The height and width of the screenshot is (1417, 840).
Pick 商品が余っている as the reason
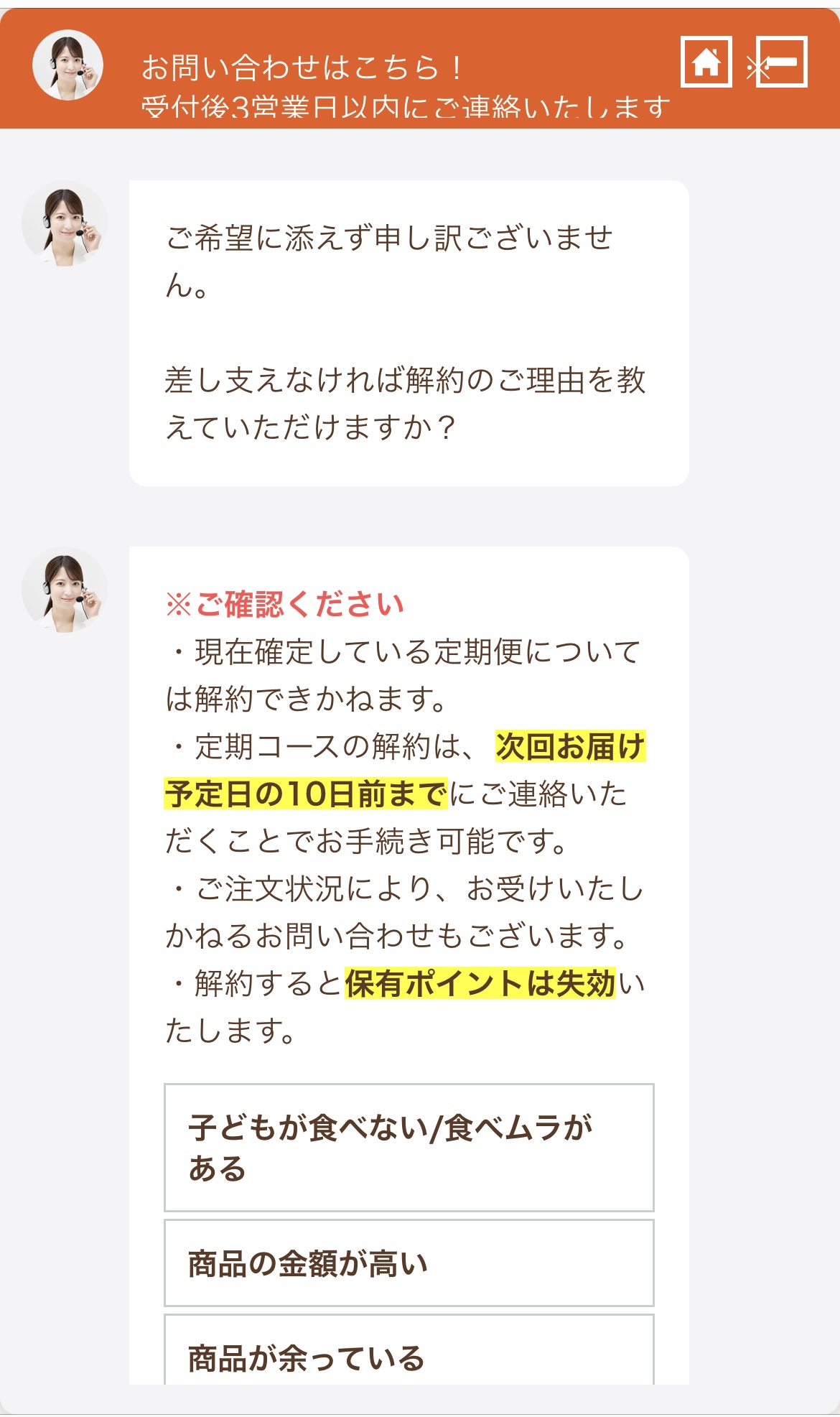tap(409, 1350)
